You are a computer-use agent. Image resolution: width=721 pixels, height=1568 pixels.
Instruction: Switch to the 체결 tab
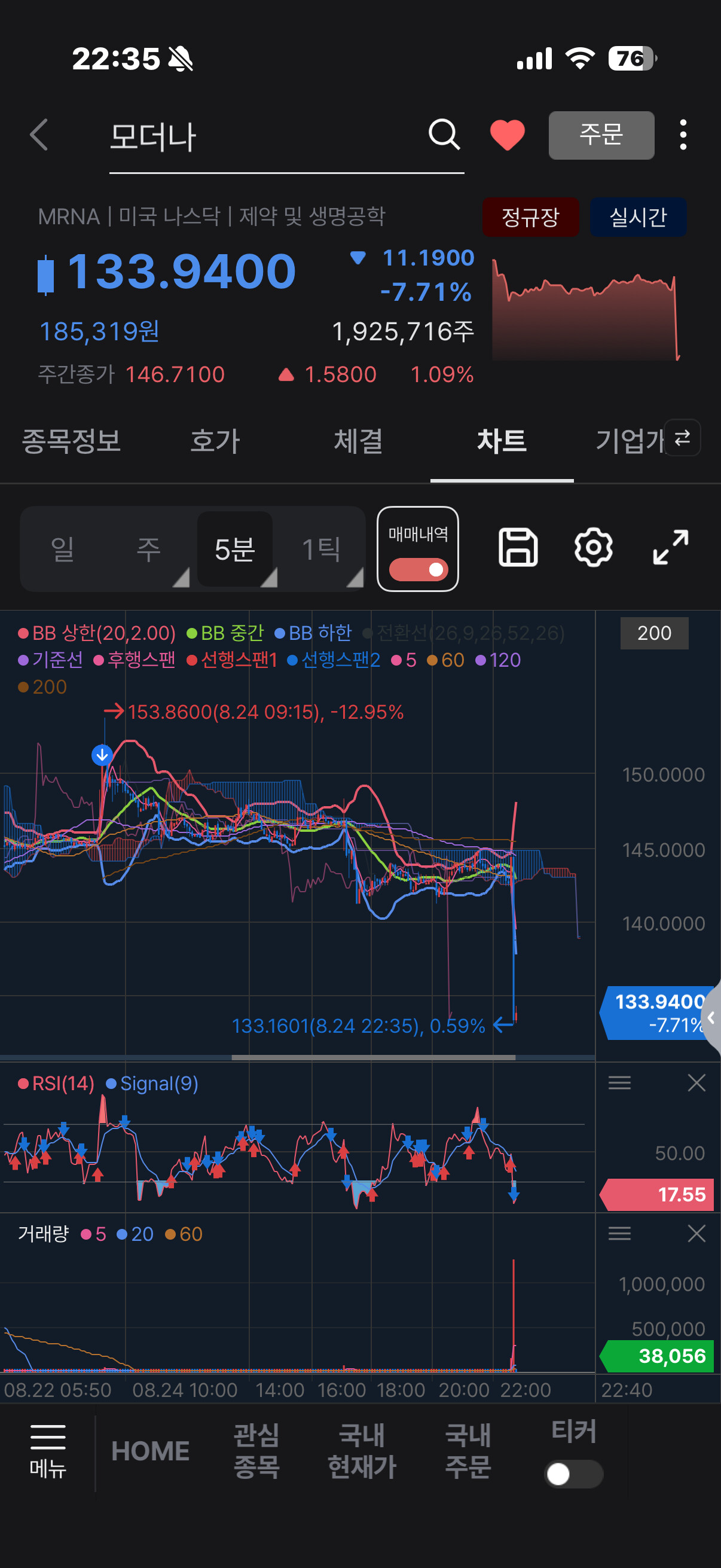[358, 441]
